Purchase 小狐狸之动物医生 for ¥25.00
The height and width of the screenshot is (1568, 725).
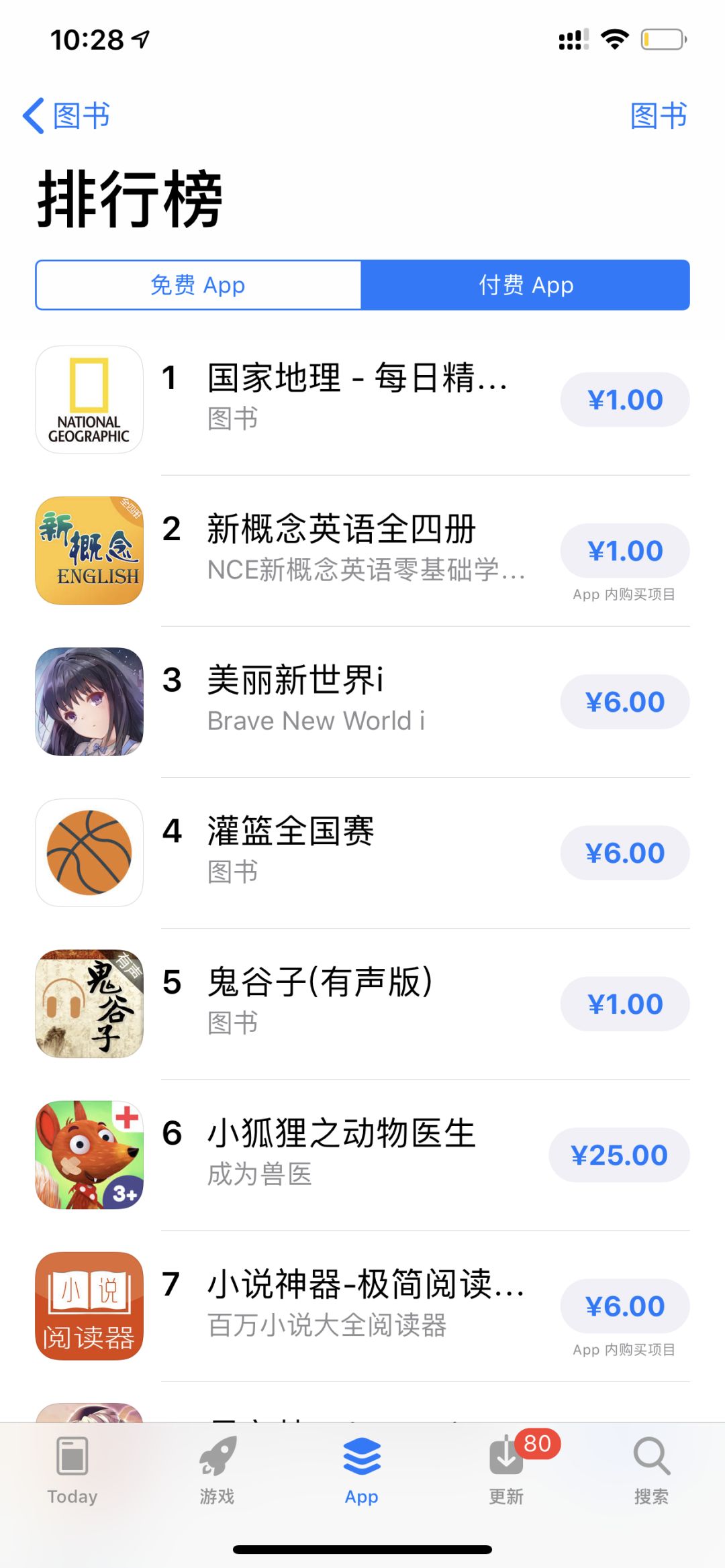619,1155
